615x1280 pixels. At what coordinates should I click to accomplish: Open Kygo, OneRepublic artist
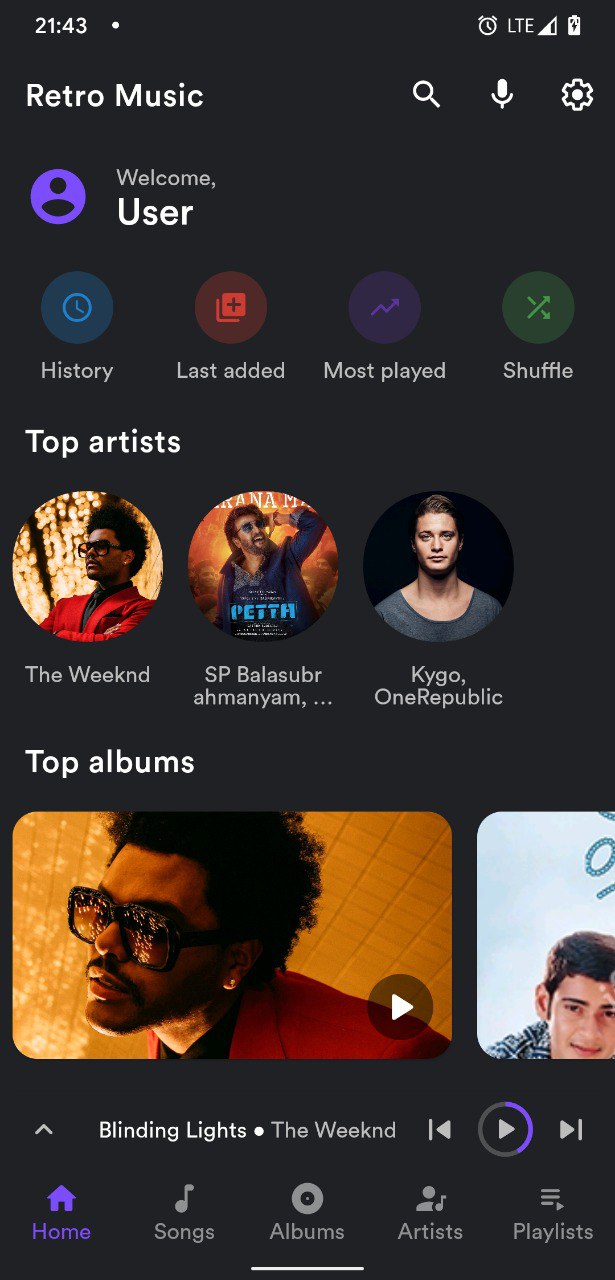(438, 566)
